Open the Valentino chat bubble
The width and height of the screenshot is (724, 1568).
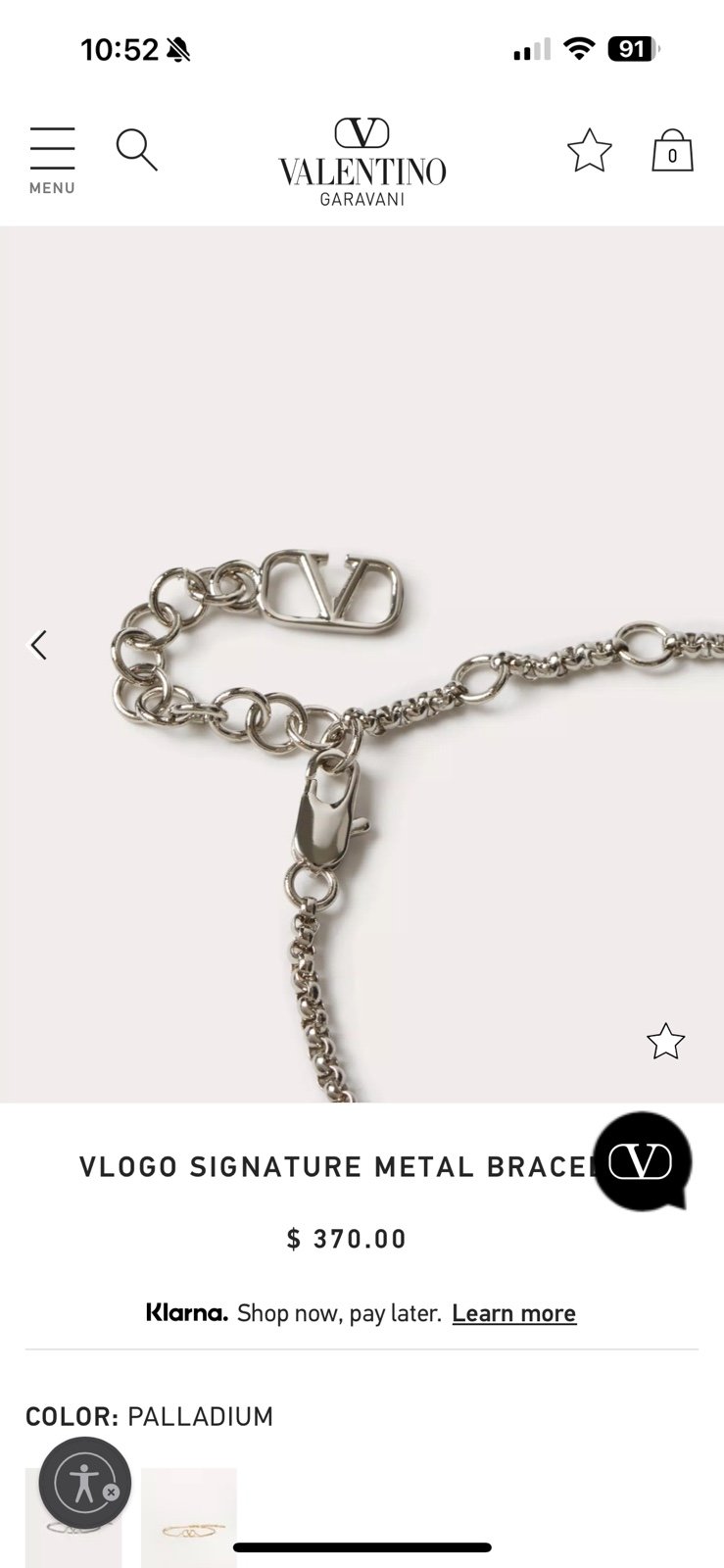(643, 1162)
